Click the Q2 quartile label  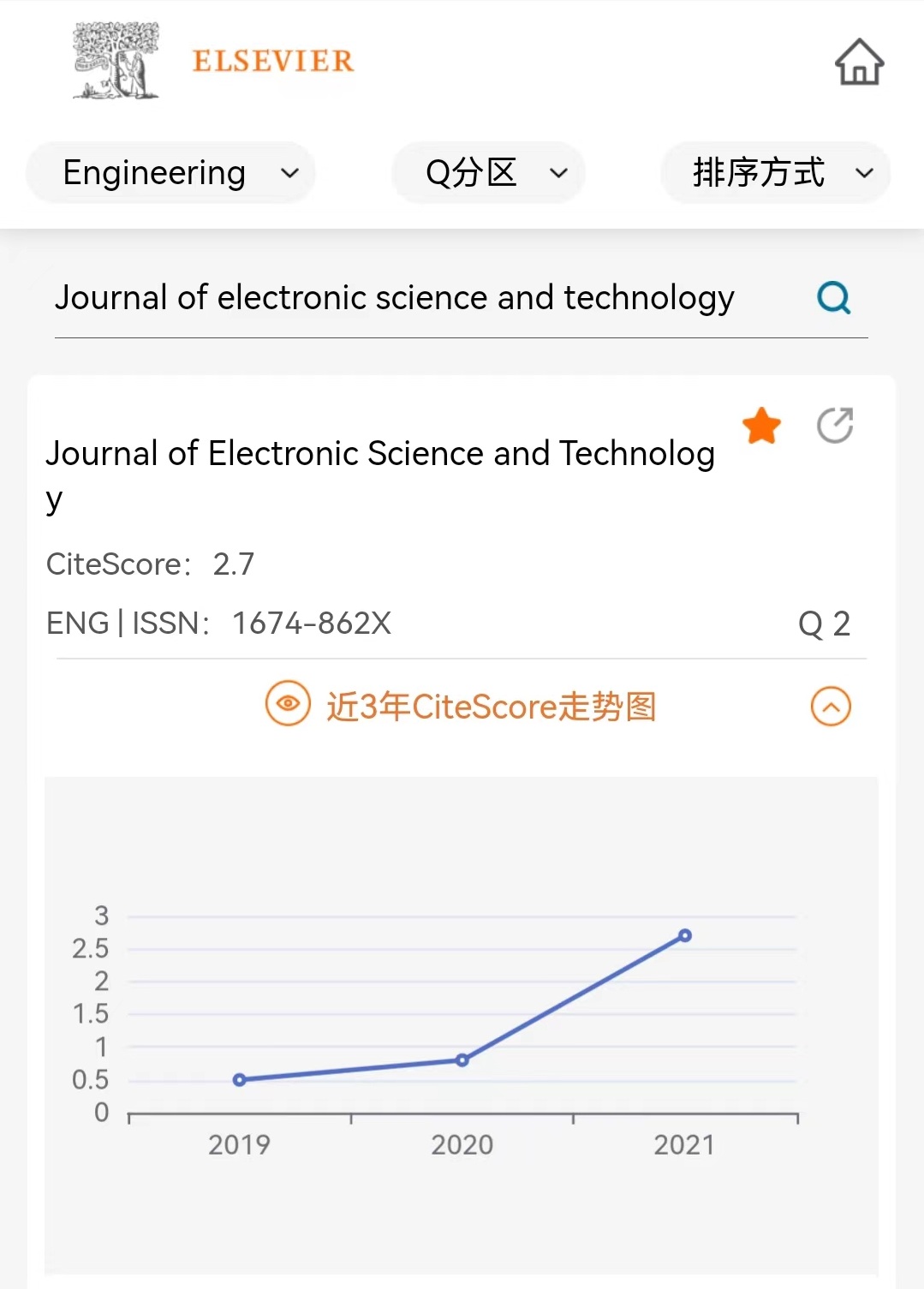point(824,623)
